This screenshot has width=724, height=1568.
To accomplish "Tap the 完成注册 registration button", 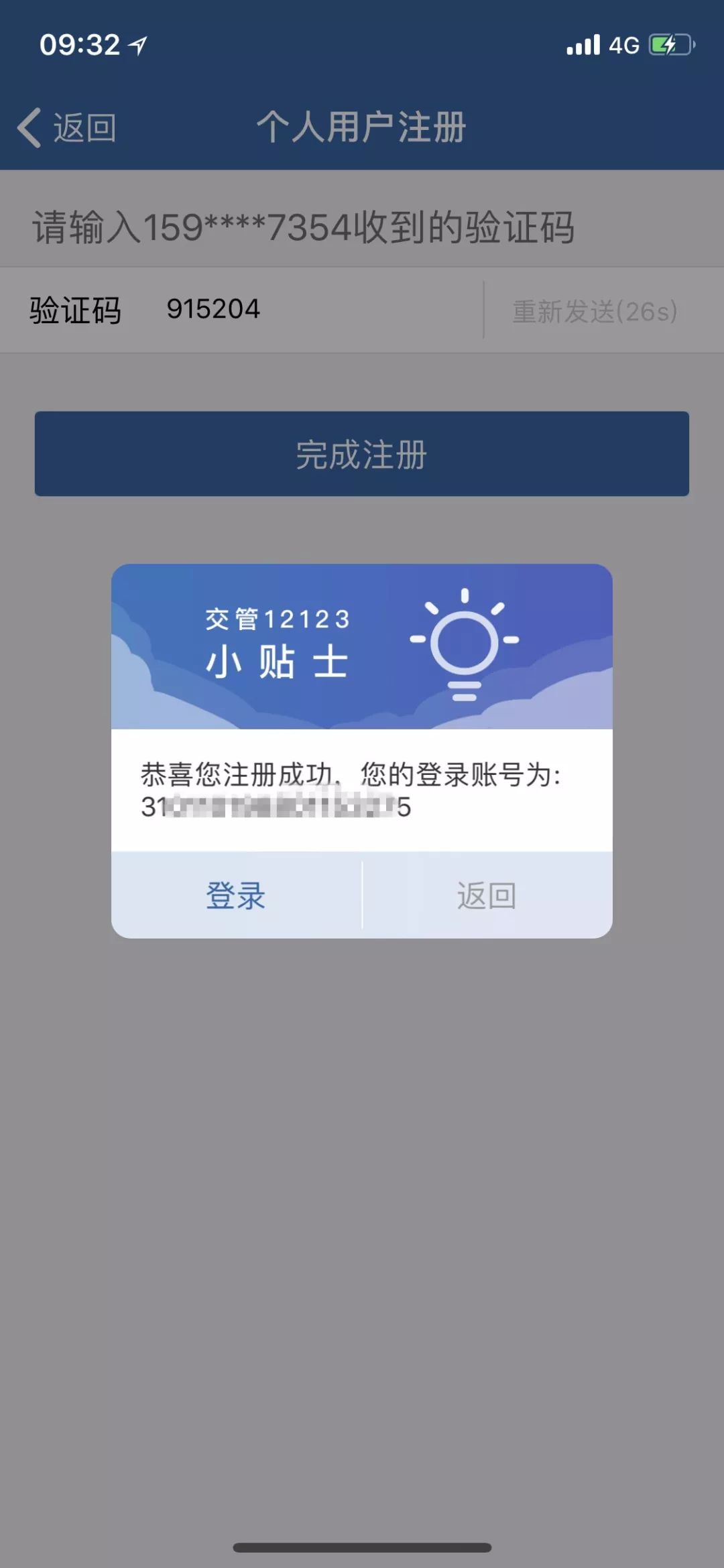I will click(x=362, y=454).
